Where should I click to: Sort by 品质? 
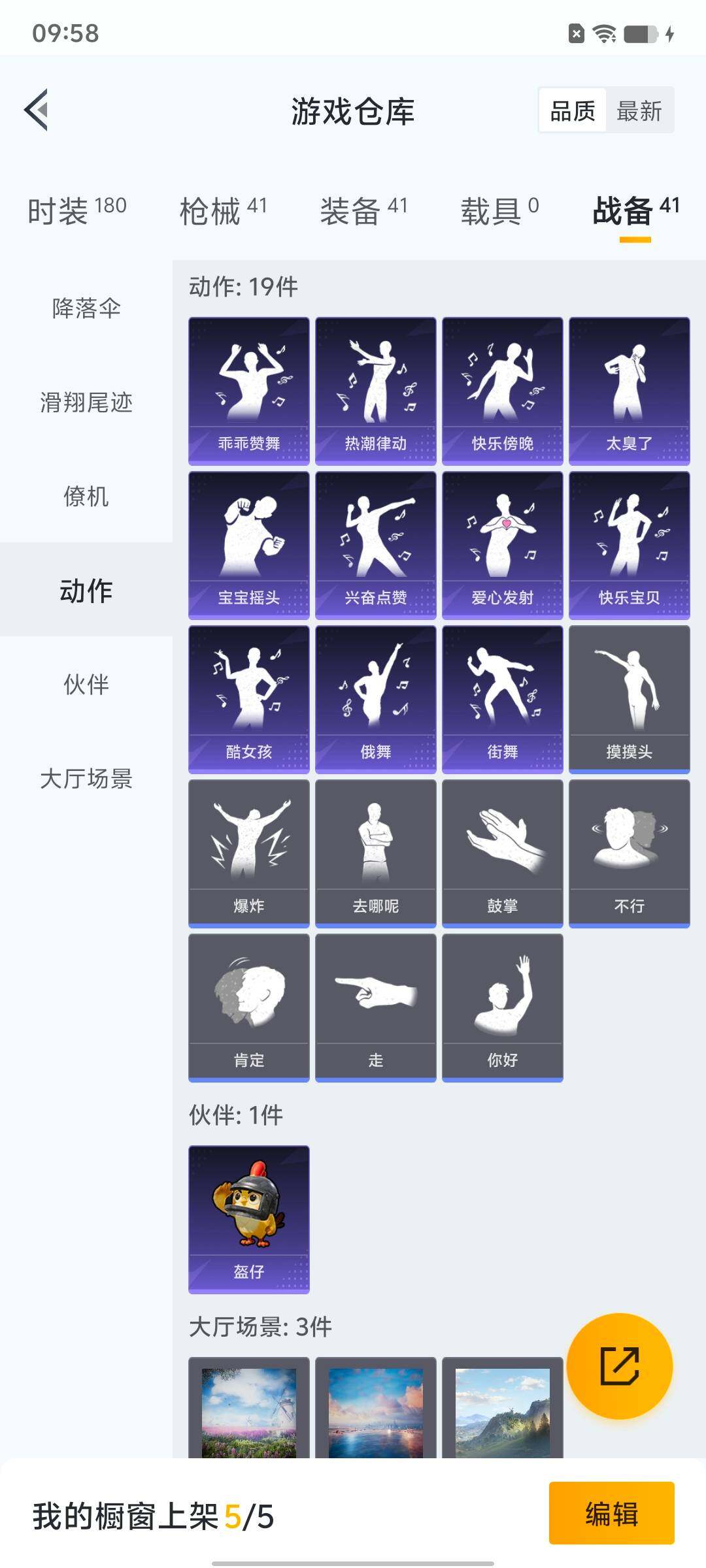pyautogui.click(x=573, y=111)
